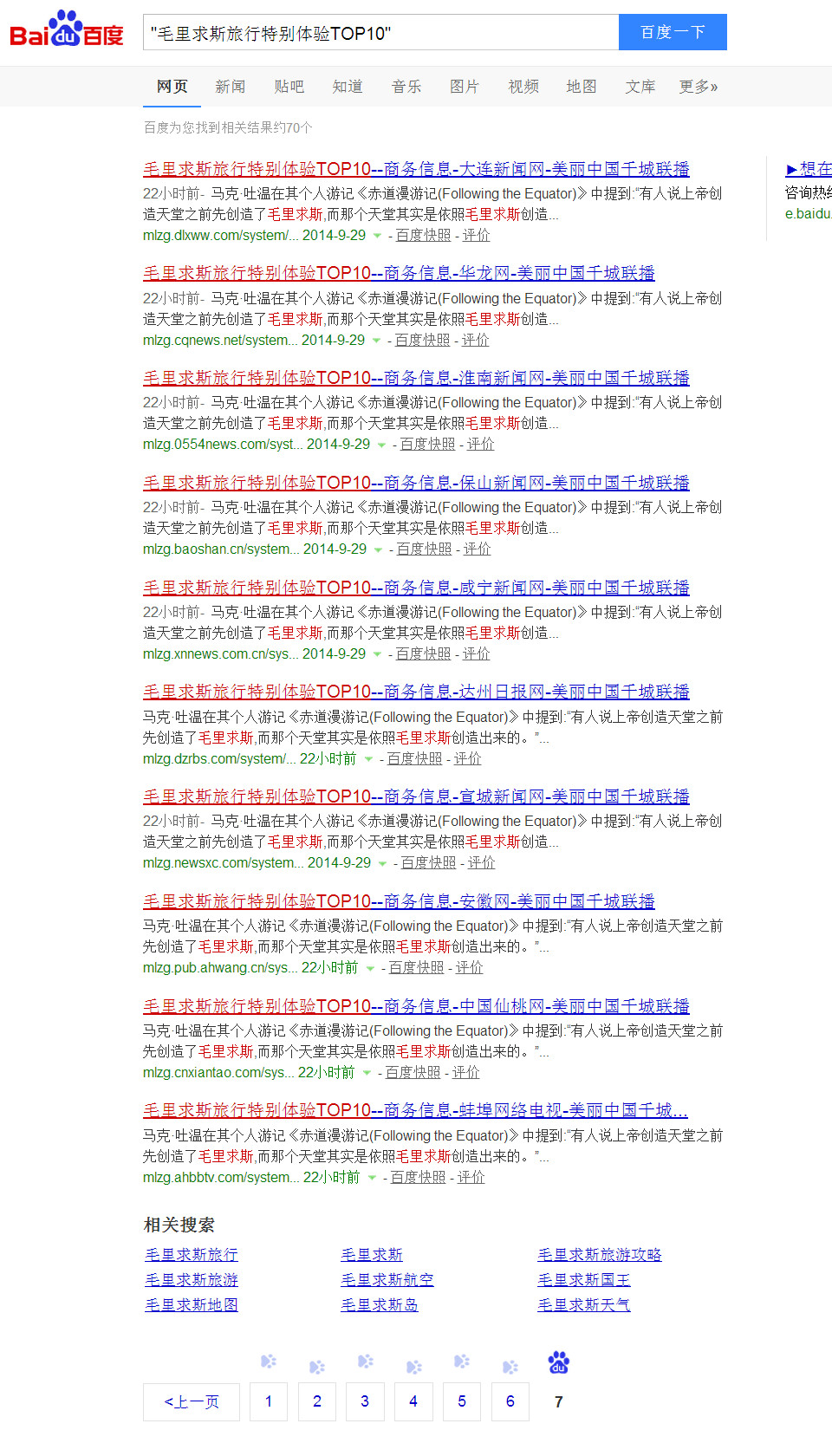This screenshot has height=1456, width=832.
Task: Open the 蚌埠网络电视 search result
Action: (x=415, y=1110)
